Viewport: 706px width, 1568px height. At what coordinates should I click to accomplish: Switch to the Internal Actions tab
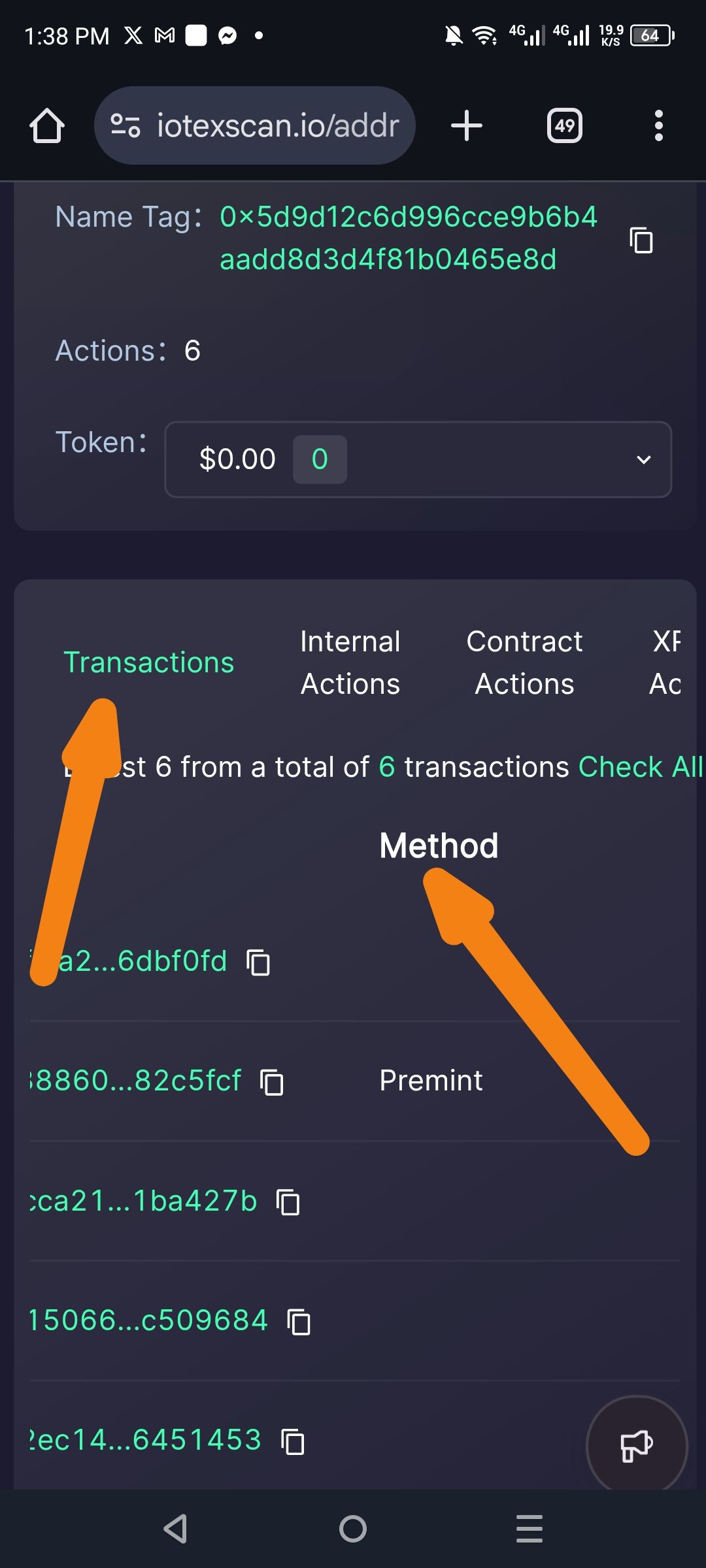pos(350,662)
